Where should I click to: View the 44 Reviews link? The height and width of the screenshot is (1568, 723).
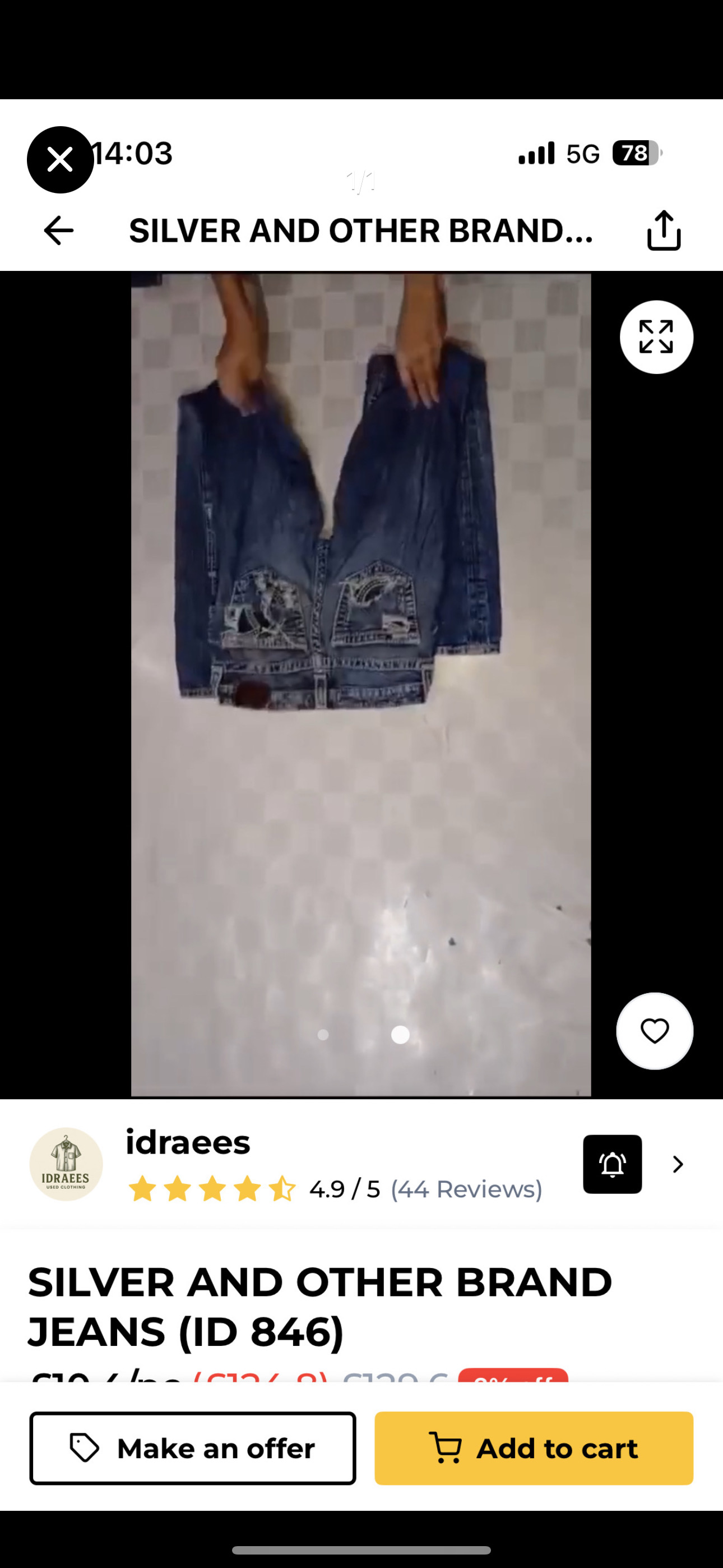[466, 1189]
